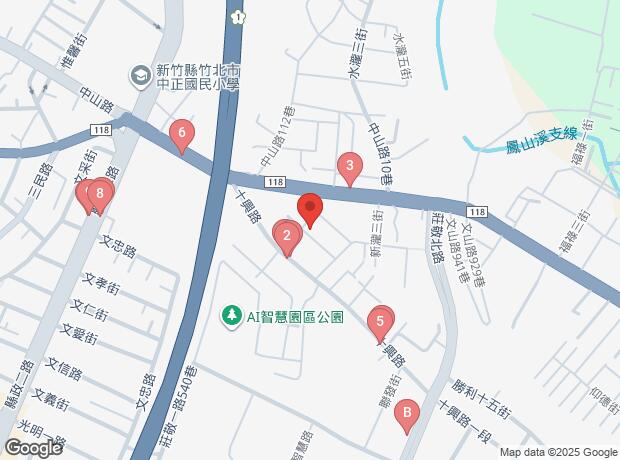This screenshot has height=460, width=620.
Task: Select map marker number 8
Action: coord(100,193)
